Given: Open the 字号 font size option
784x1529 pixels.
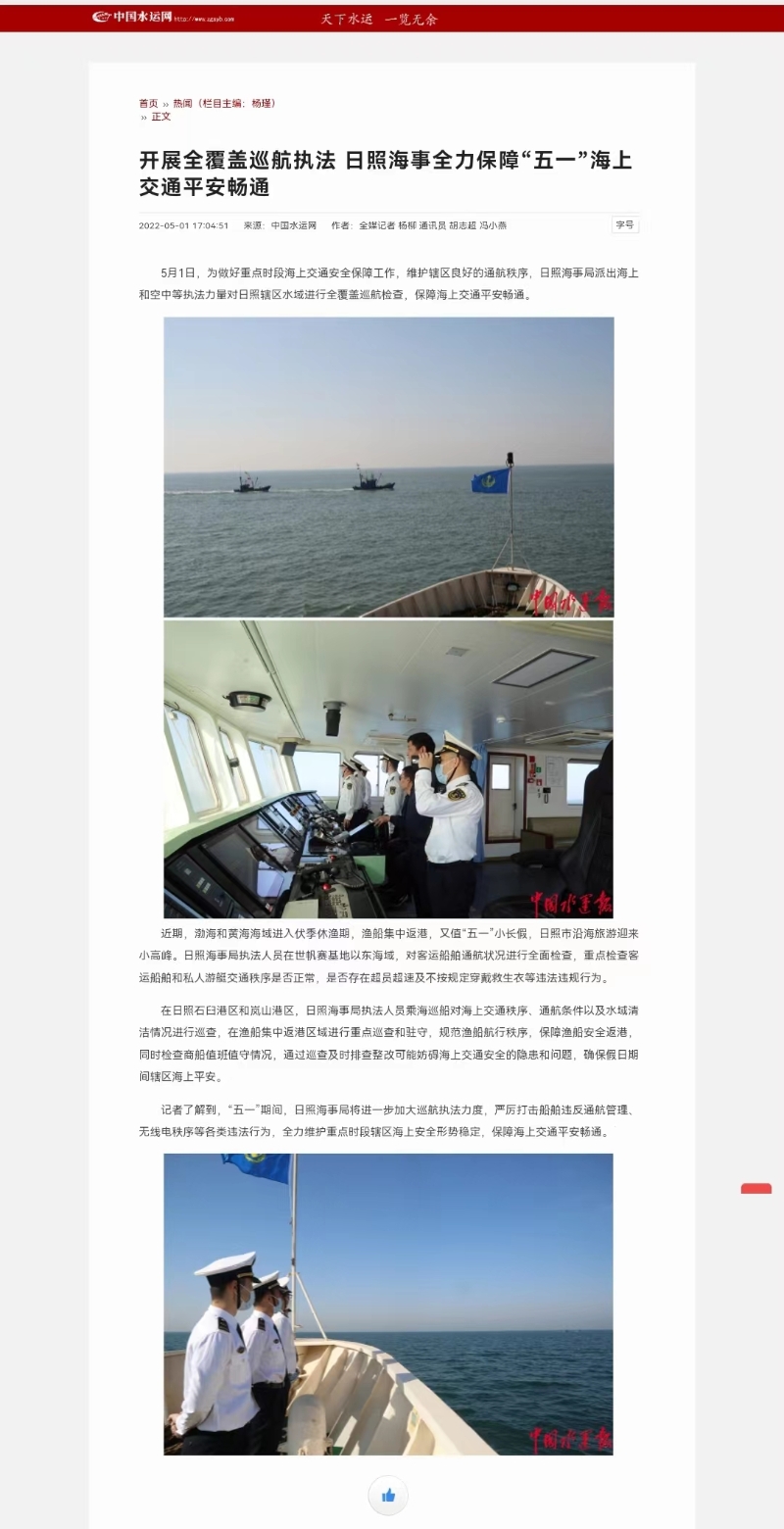Looking at the screenshot, I should (x=625, y=224).
